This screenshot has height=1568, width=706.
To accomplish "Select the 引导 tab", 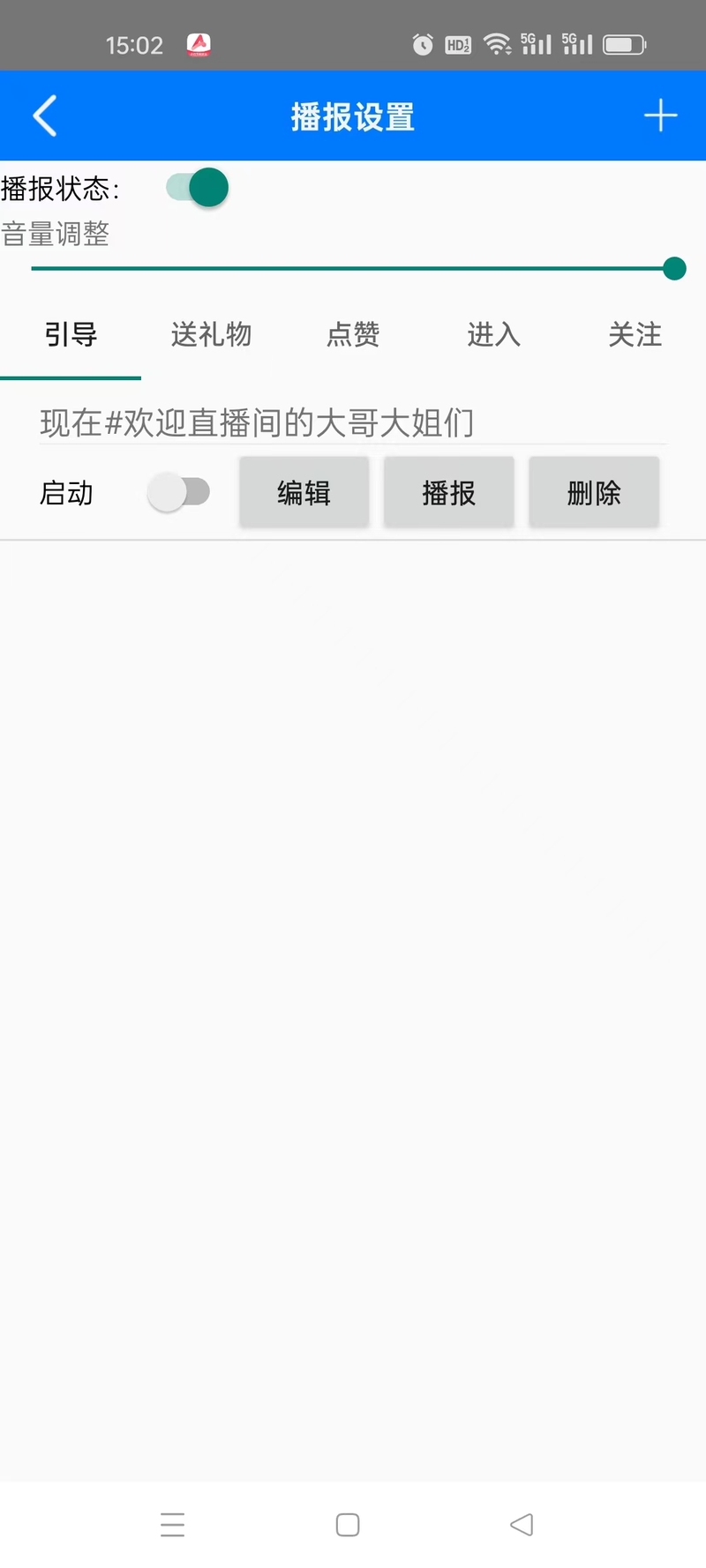I will coord(71,335).
